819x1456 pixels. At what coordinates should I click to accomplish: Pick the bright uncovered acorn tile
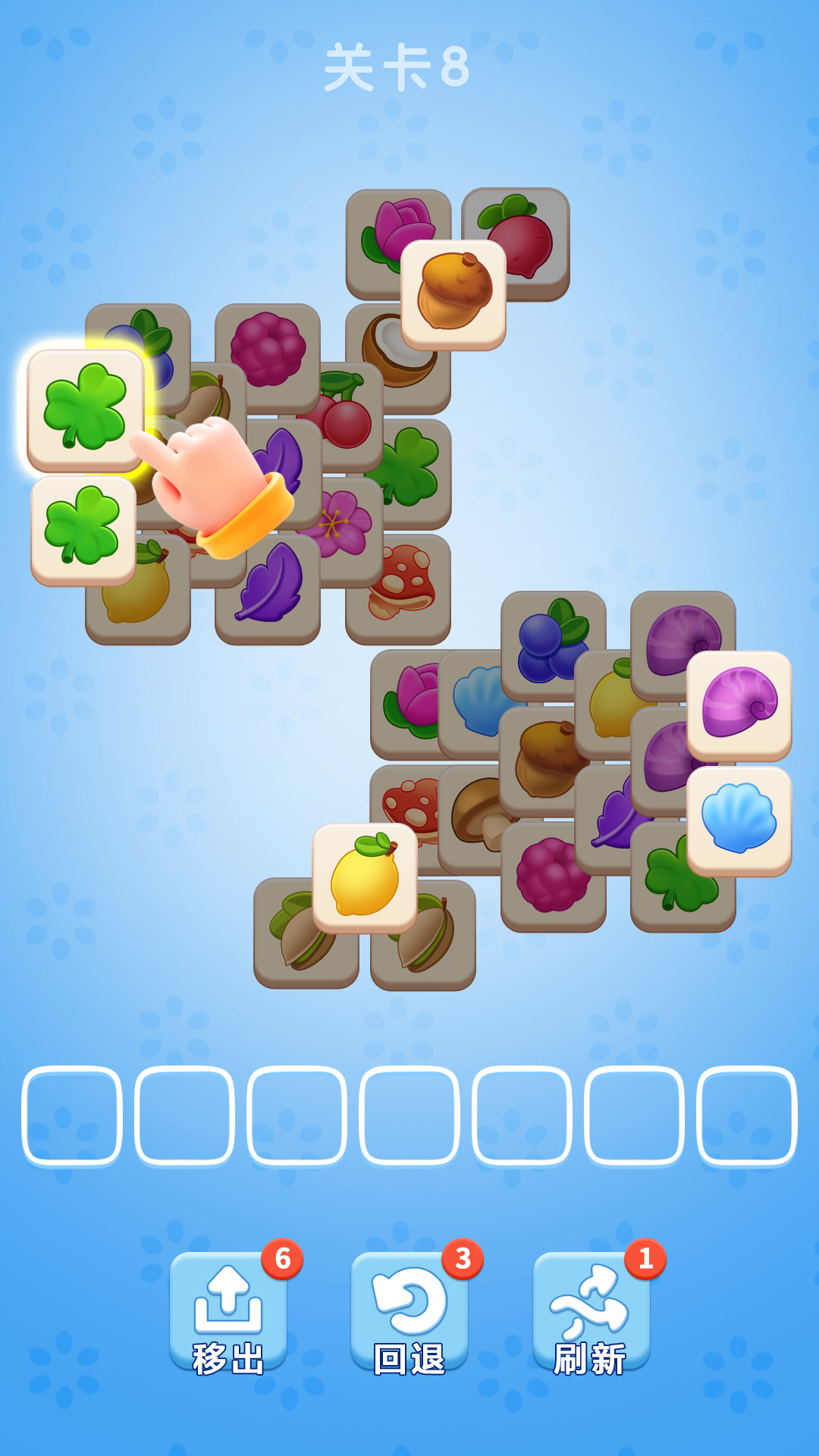(453, 294)
